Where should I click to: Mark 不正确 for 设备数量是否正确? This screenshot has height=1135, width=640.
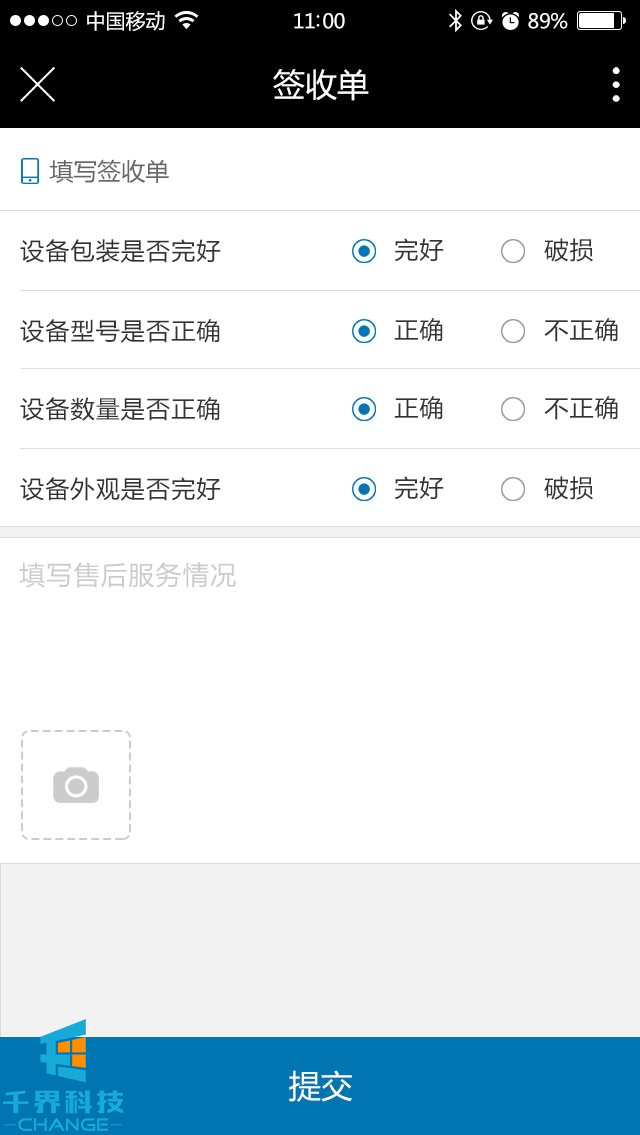tap(513, 409)
